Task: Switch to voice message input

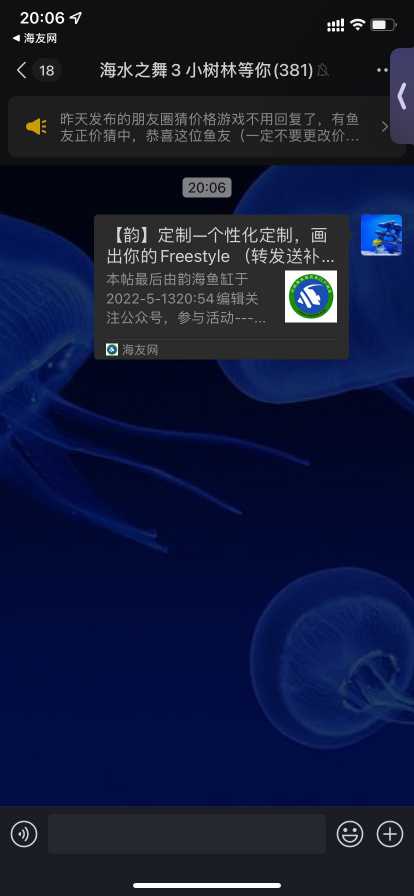Action: (24, 834)
